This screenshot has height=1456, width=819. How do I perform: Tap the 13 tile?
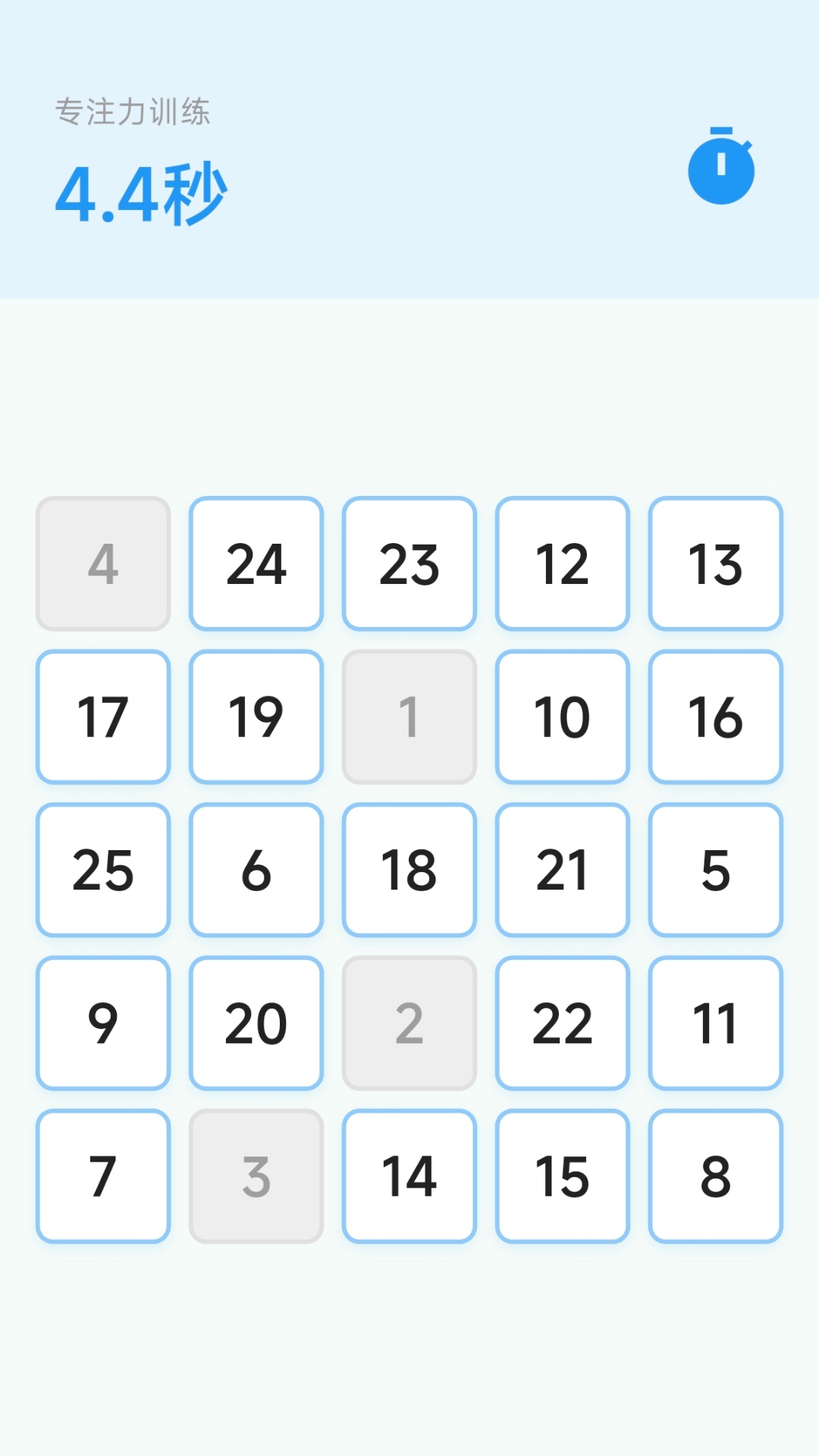[x=715, y=563]
